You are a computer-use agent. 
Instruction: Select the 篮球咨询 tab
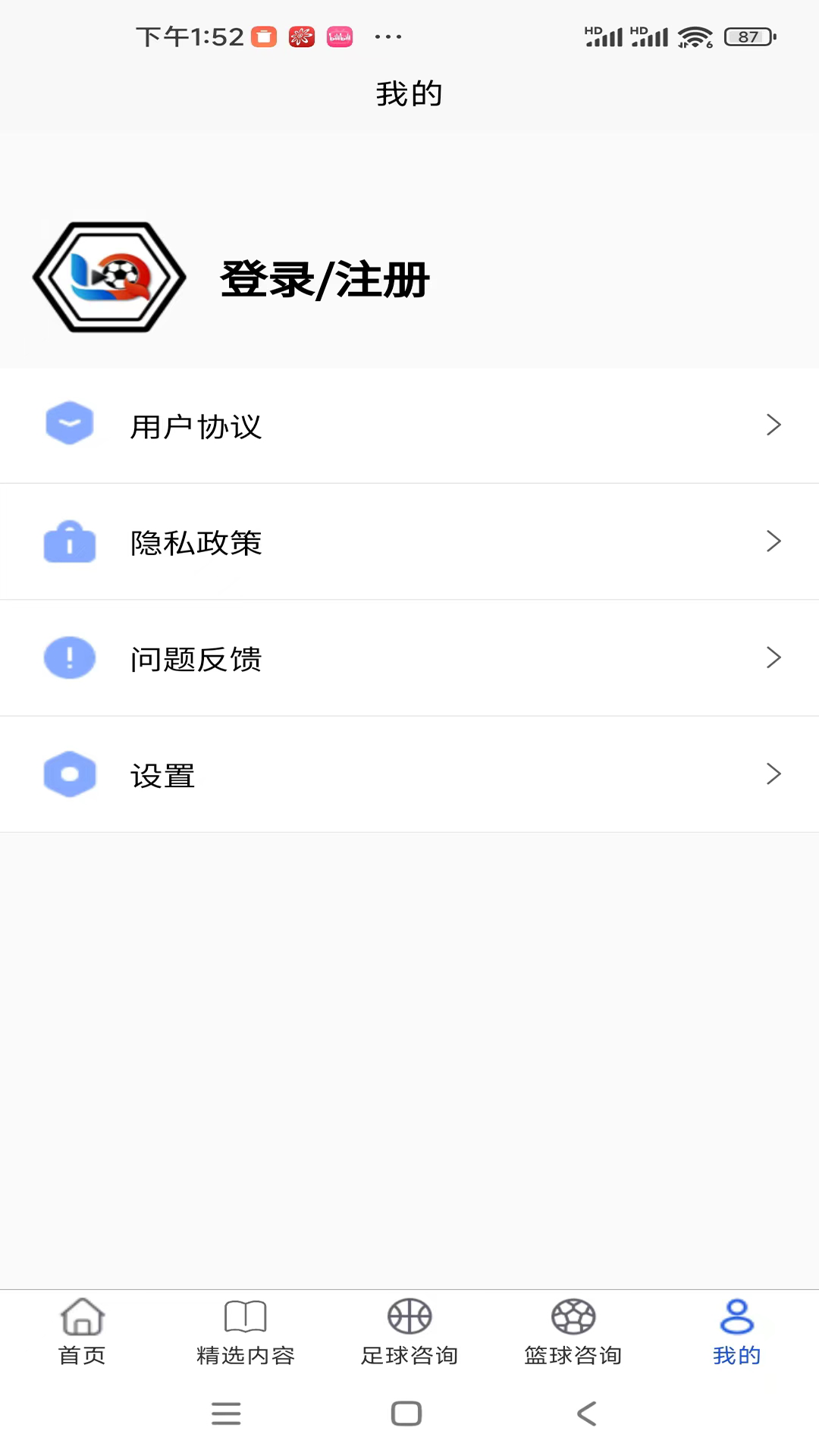coord(573,1332)
